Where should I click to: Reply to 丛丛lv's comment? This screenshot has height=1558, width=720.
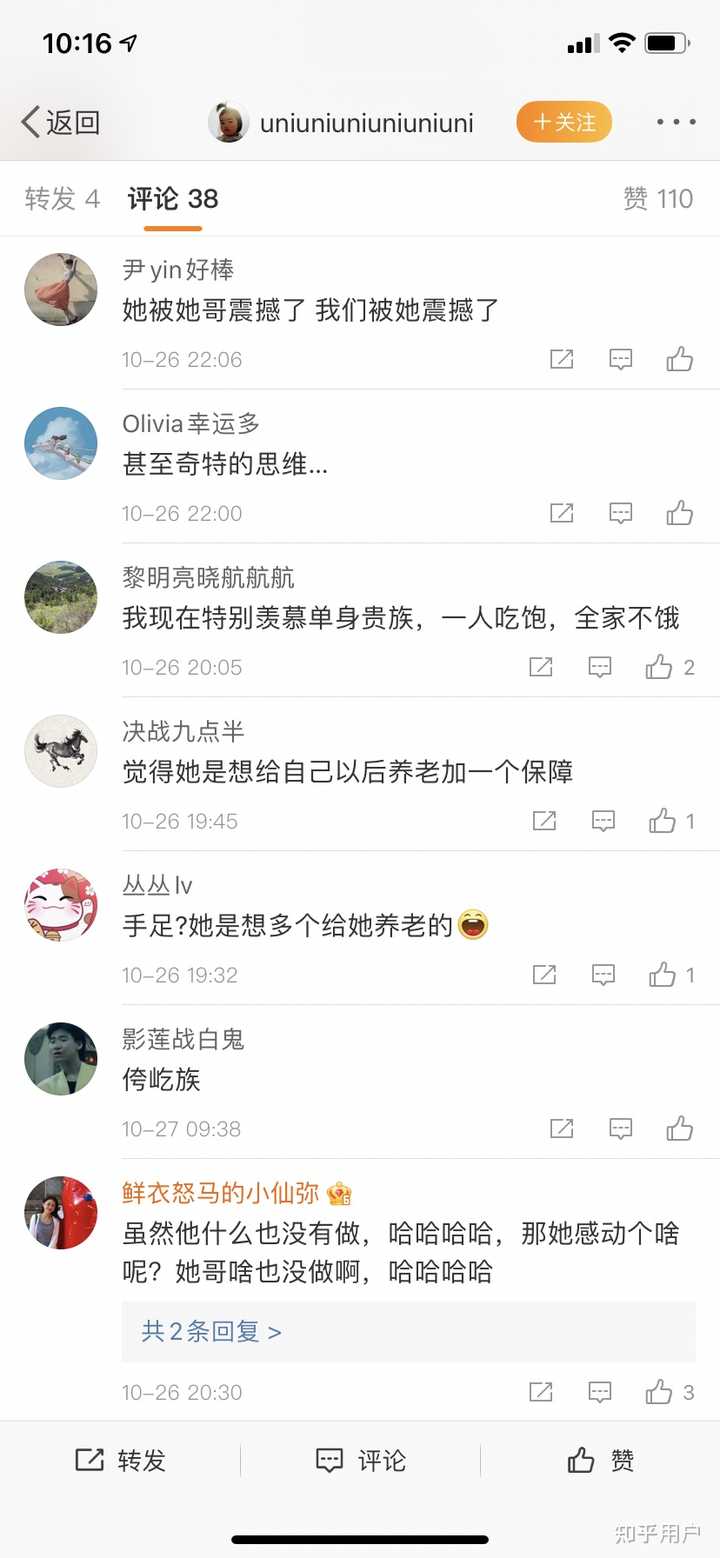coord(603,975)
